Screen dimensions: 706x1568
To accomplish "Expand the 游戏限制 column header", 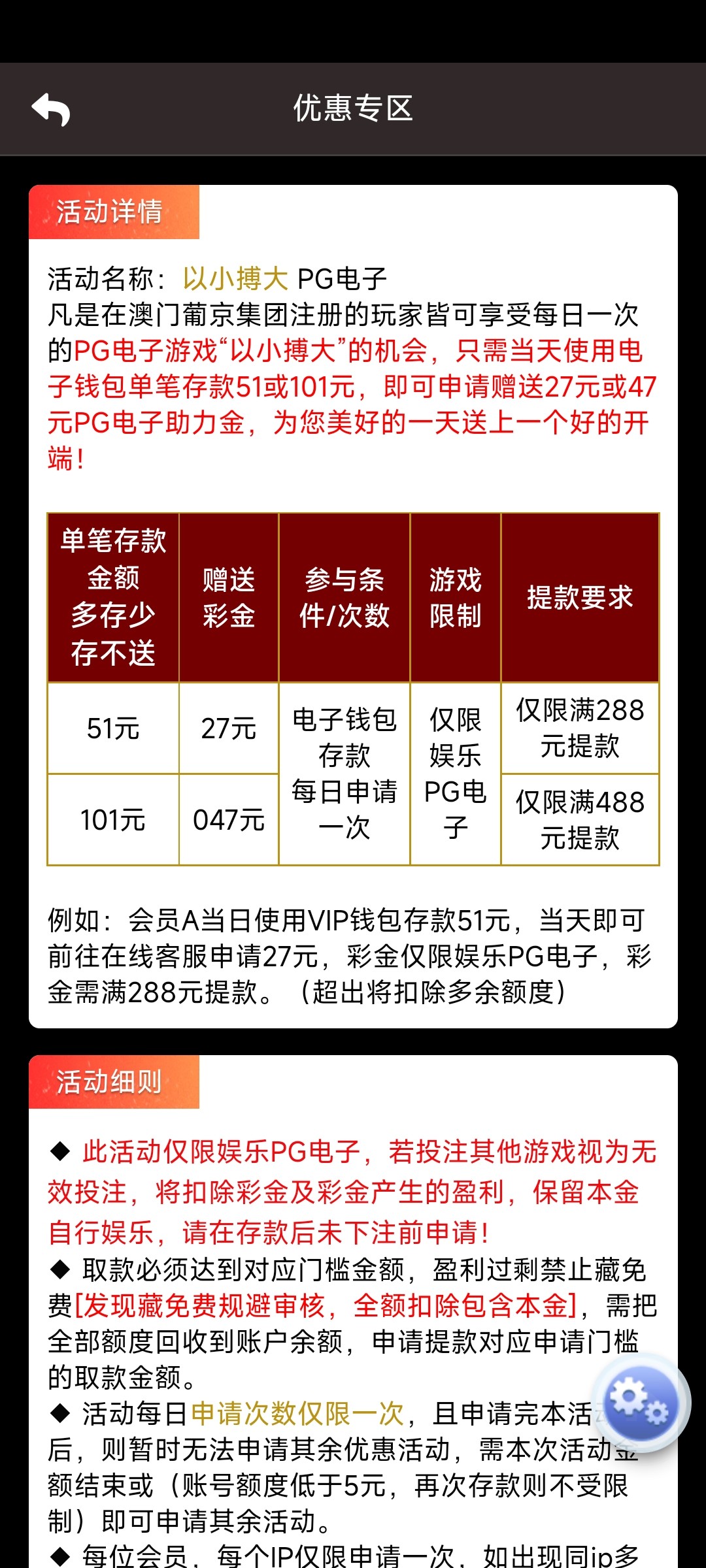I will coord(456,596).
